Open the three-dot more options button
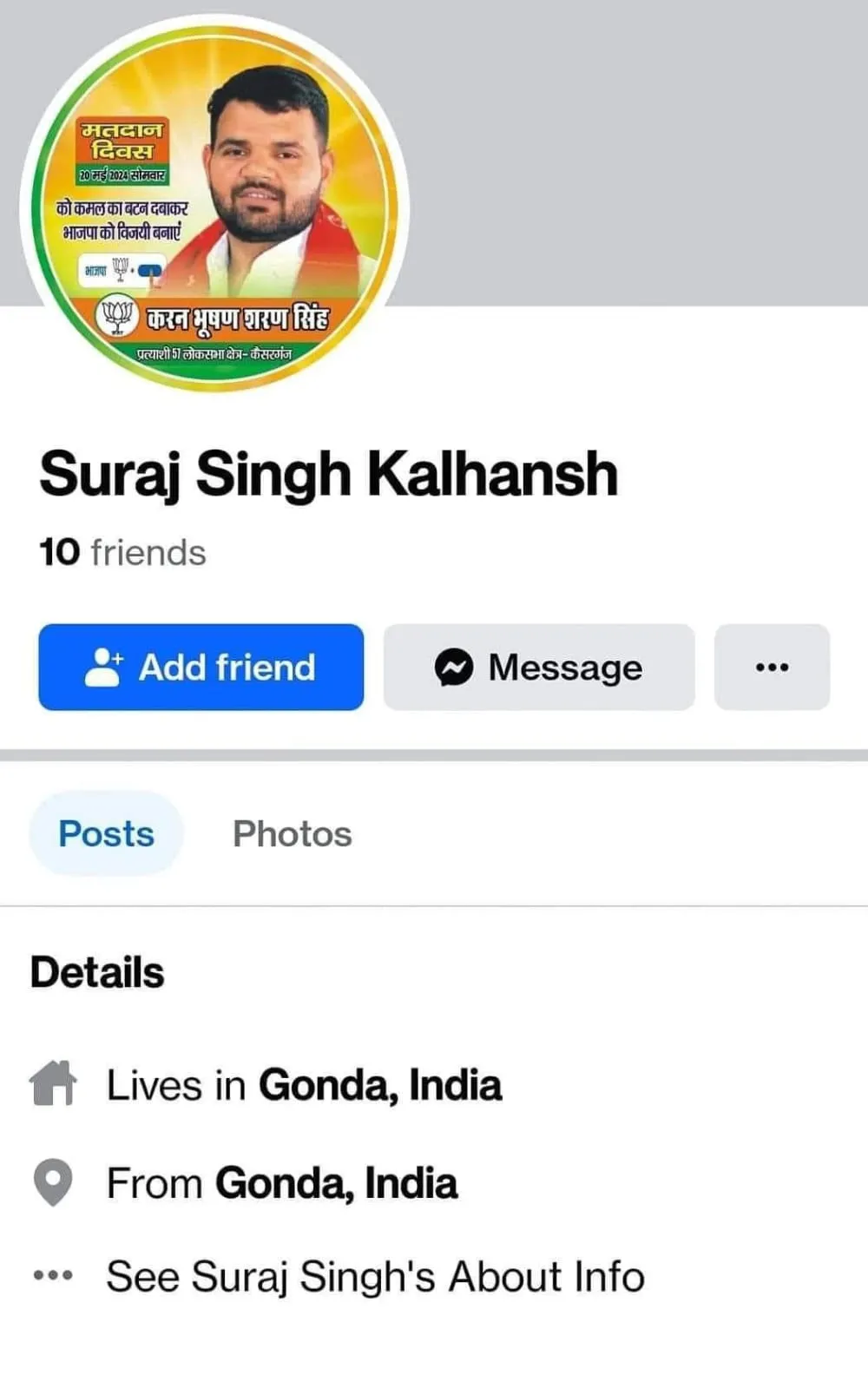This screenshot has height=1388, width=868. click(772, 667)
